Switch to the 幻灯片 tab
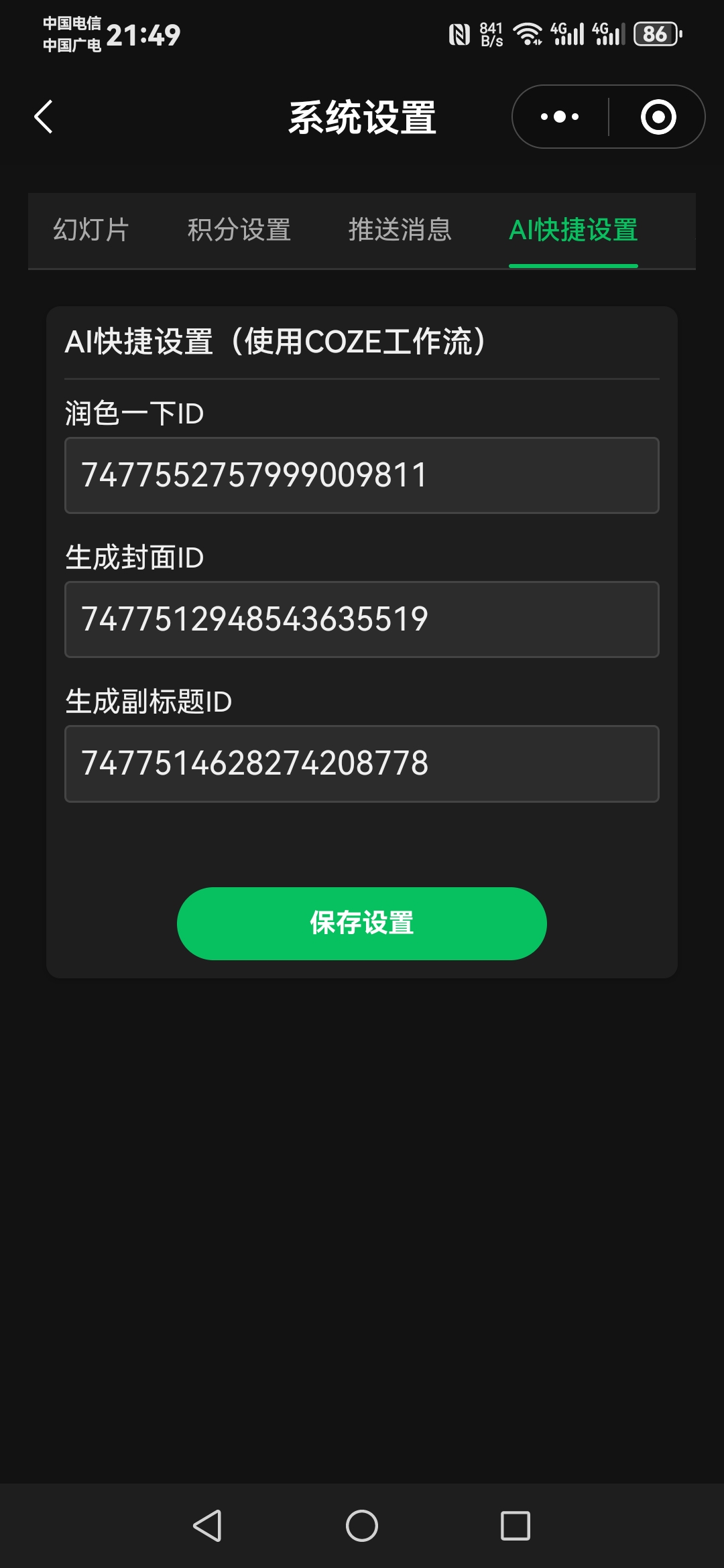 [x=91, y=230]
